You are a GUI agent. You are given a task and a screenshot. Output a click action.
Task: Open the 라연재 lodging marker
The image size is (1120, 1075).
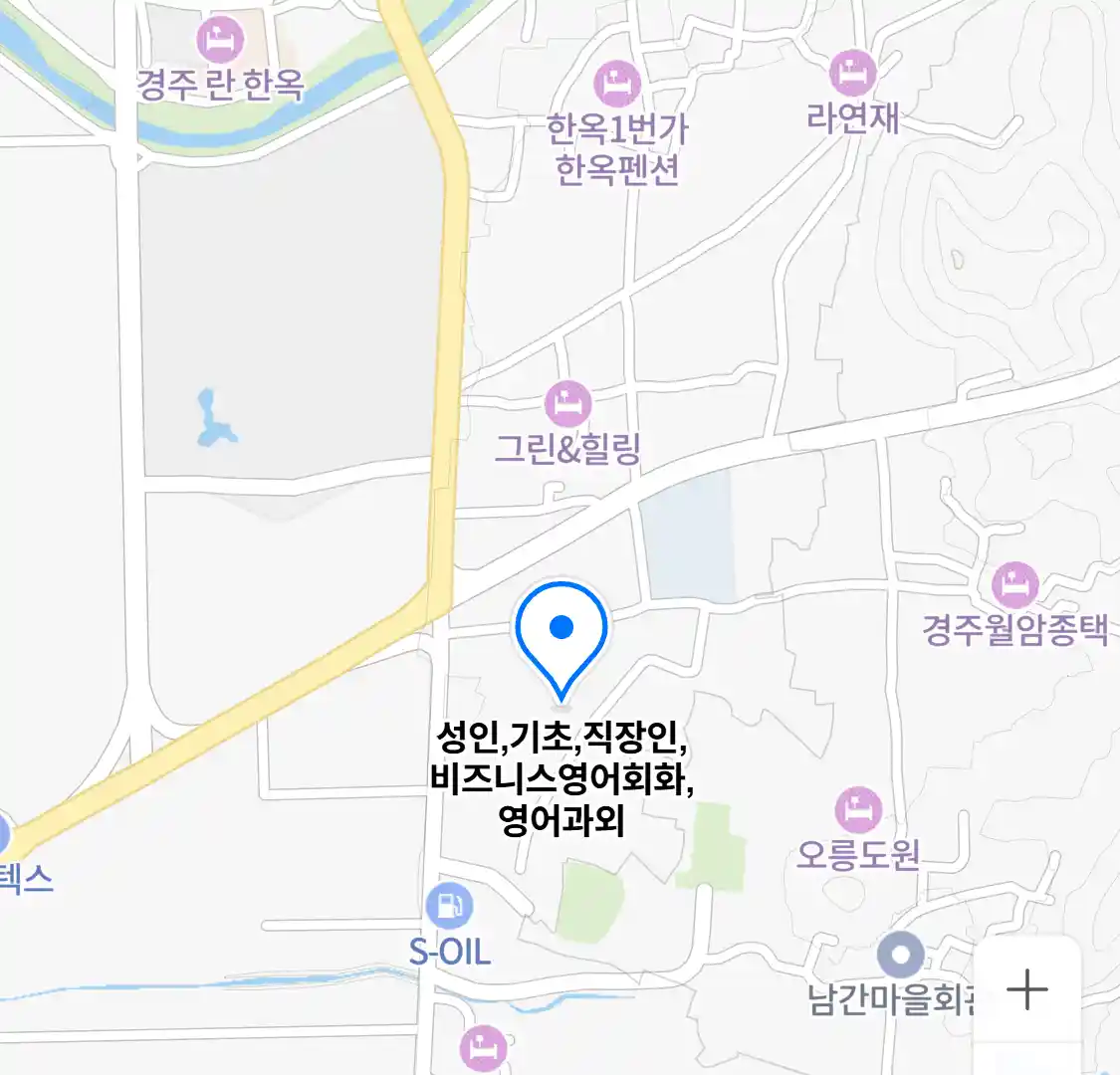point(853,73)
